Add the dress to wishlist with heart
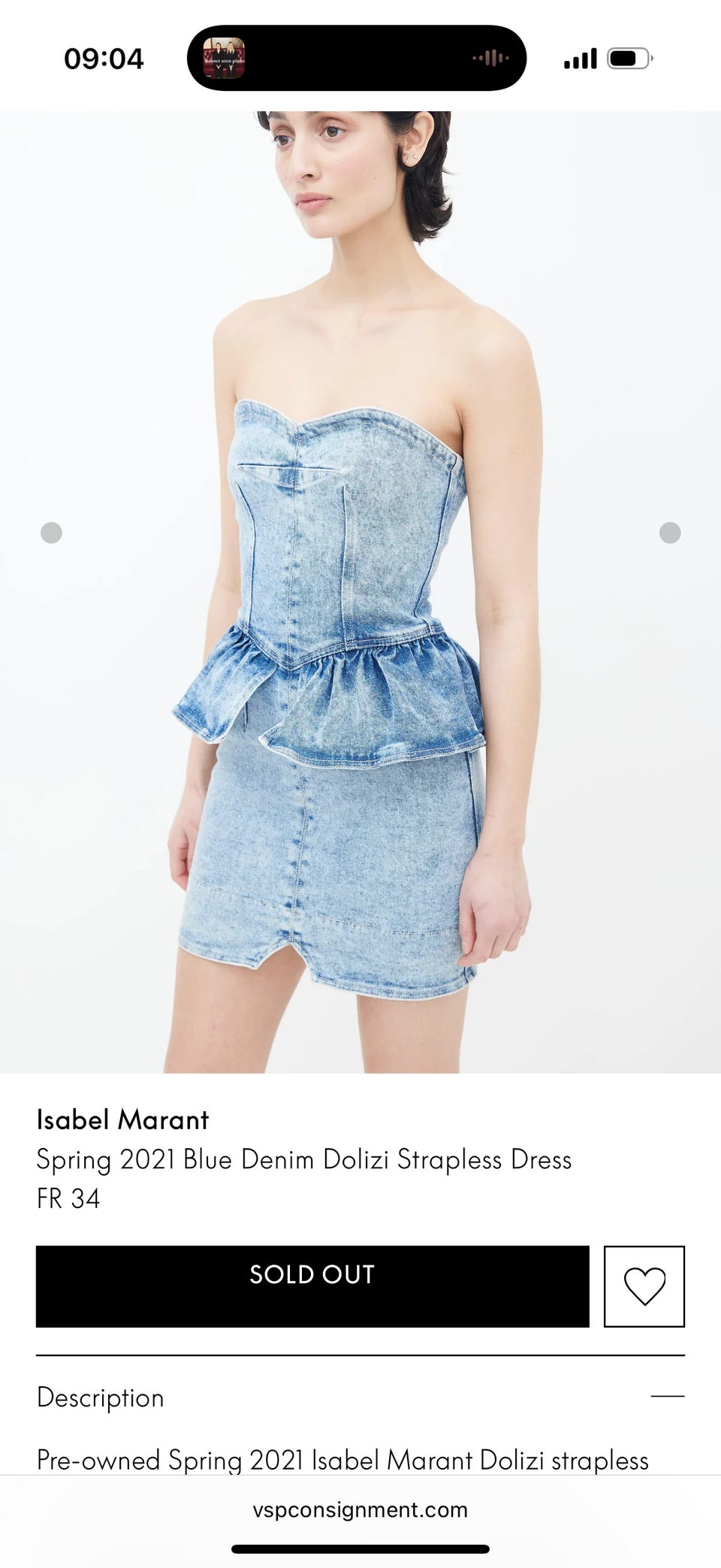 tap(644, 1286)
